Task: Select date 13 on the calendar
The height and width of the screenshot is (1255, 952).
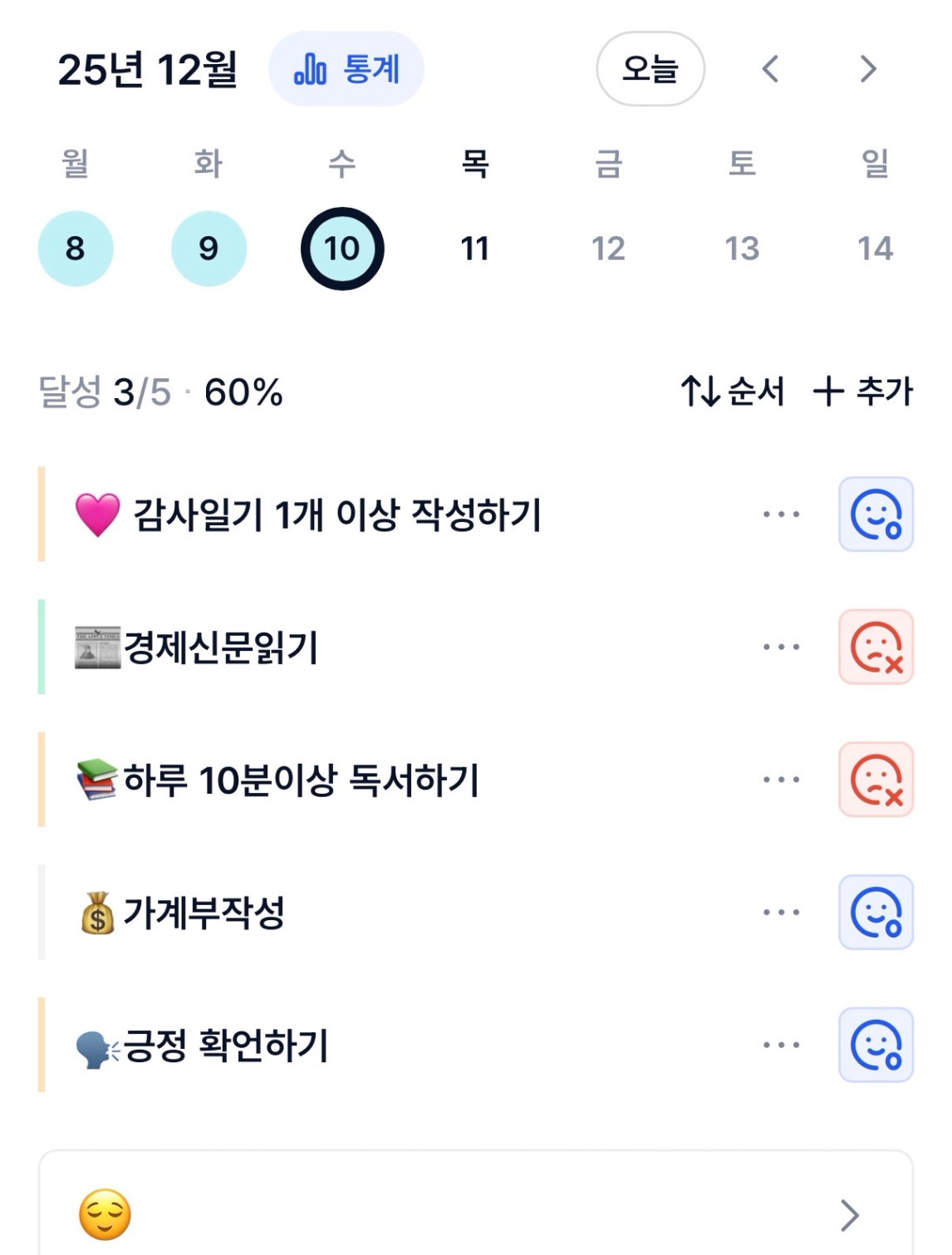Action: (x=742, y=249)
